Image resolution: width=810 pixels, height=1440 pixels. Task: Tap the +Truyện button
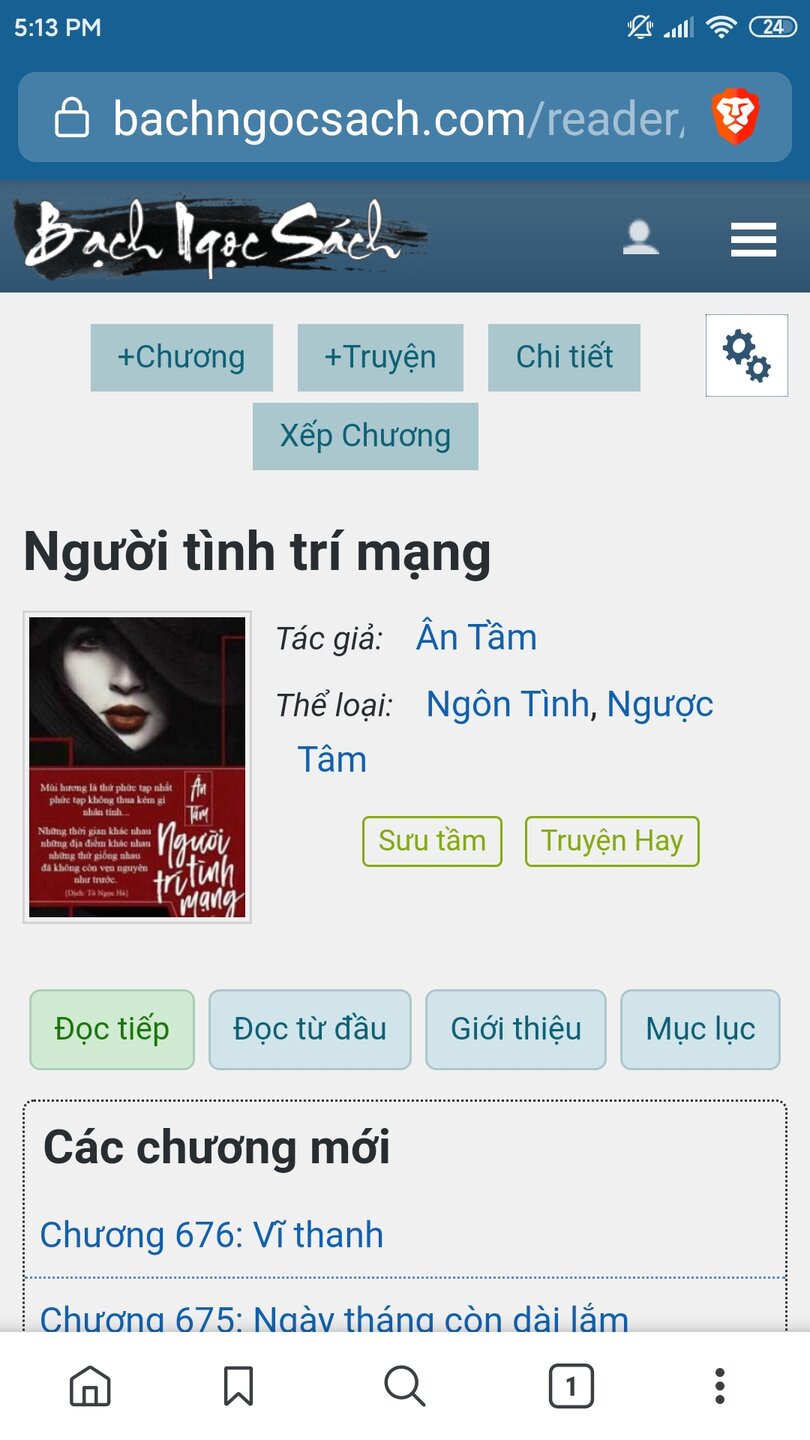point(380,357)
